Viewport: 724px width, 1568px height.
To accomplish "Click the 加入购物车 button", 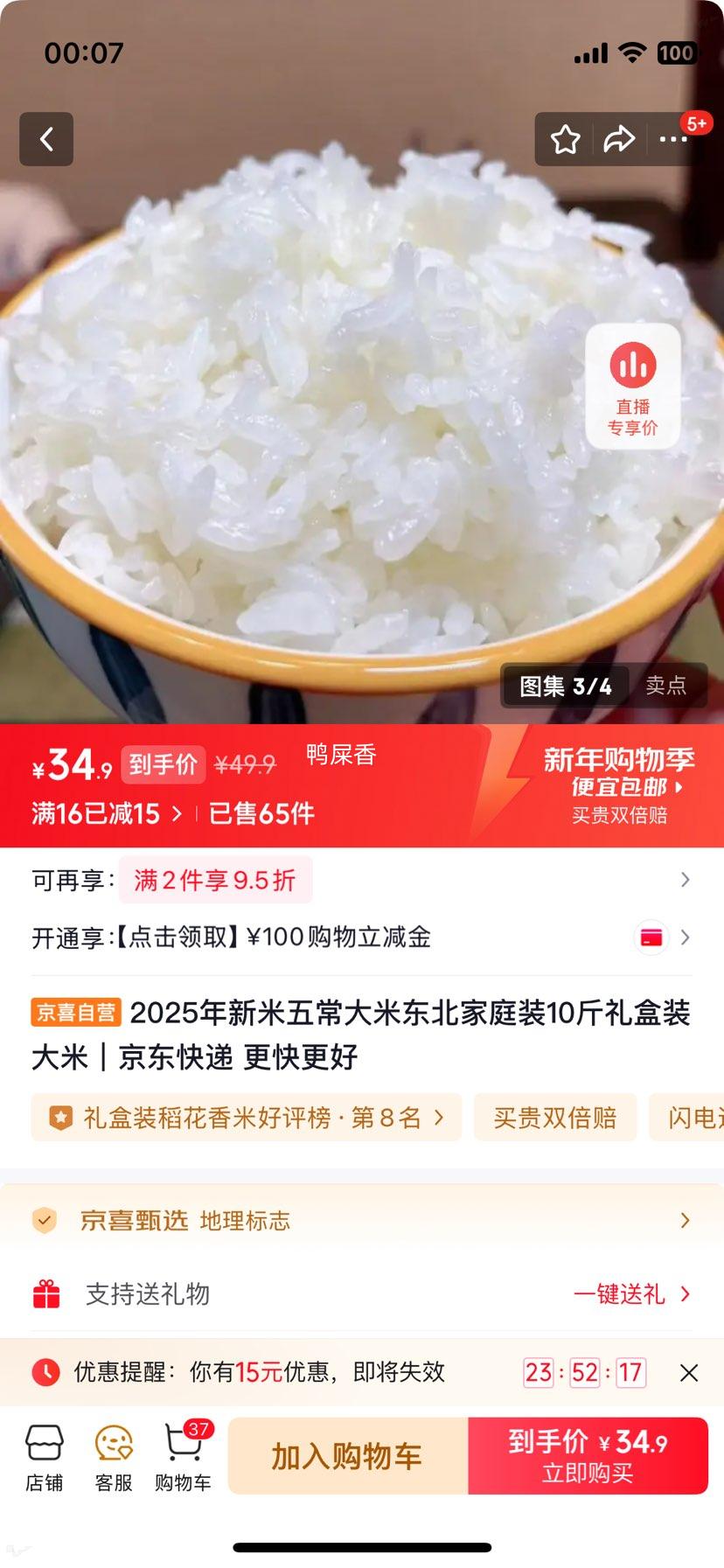I will (348, 1454).
